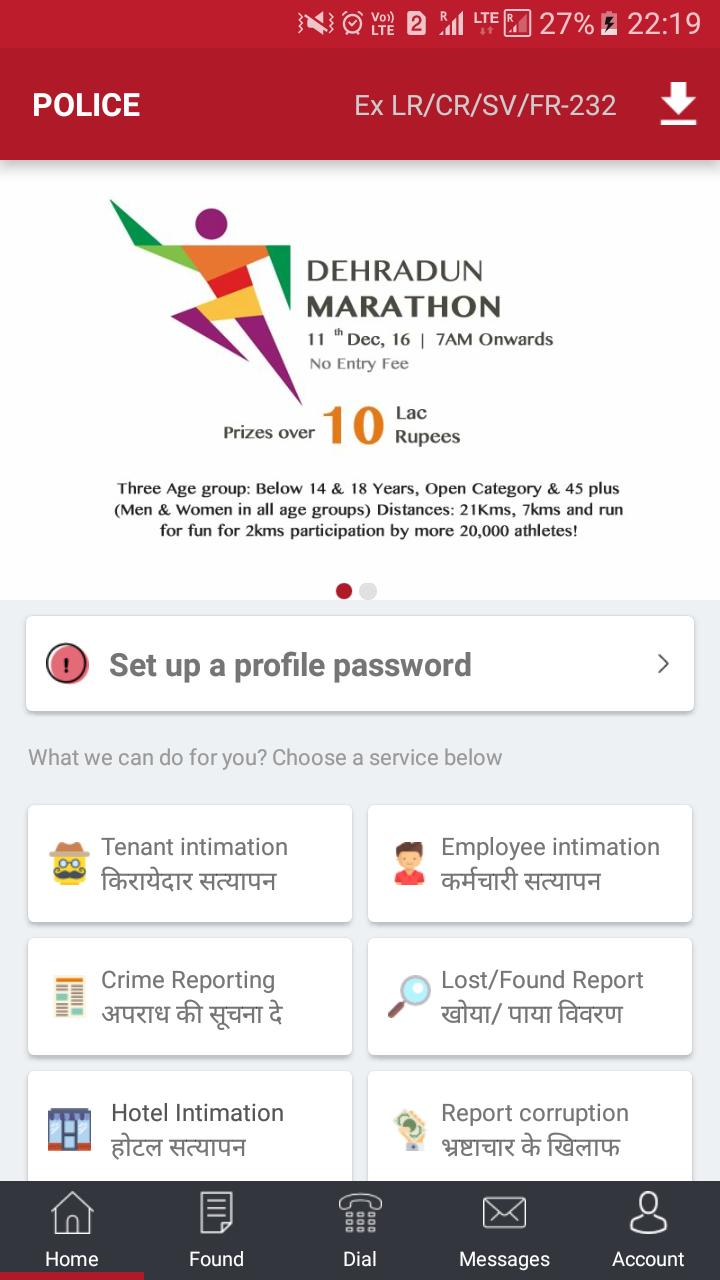Tap the download icon in the header
Viewport: 720px width, 1280px height.
pyautogui.click(x=678, y=105)
